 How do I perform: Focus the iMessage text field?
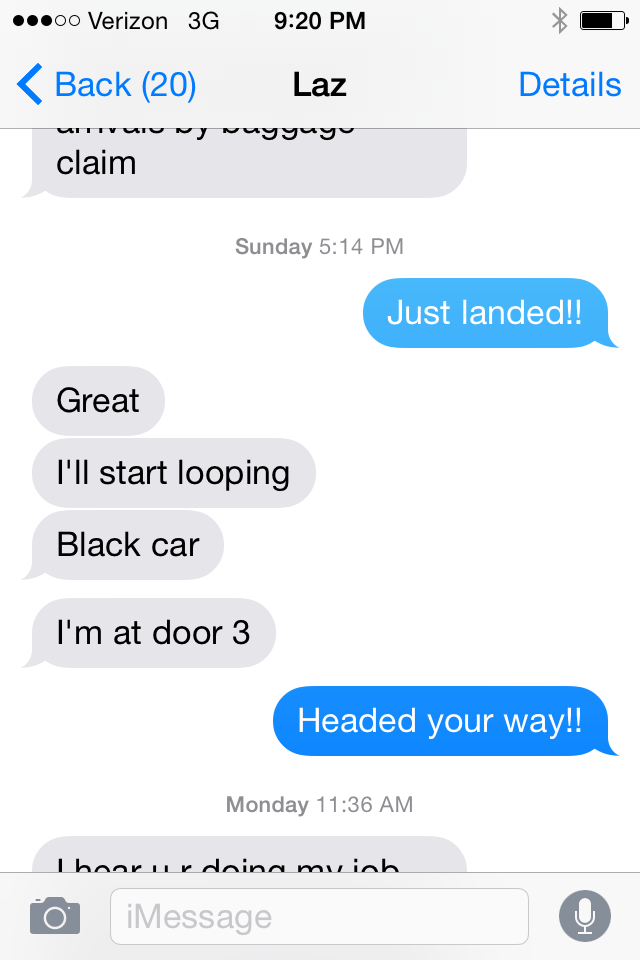click(318, 916)
